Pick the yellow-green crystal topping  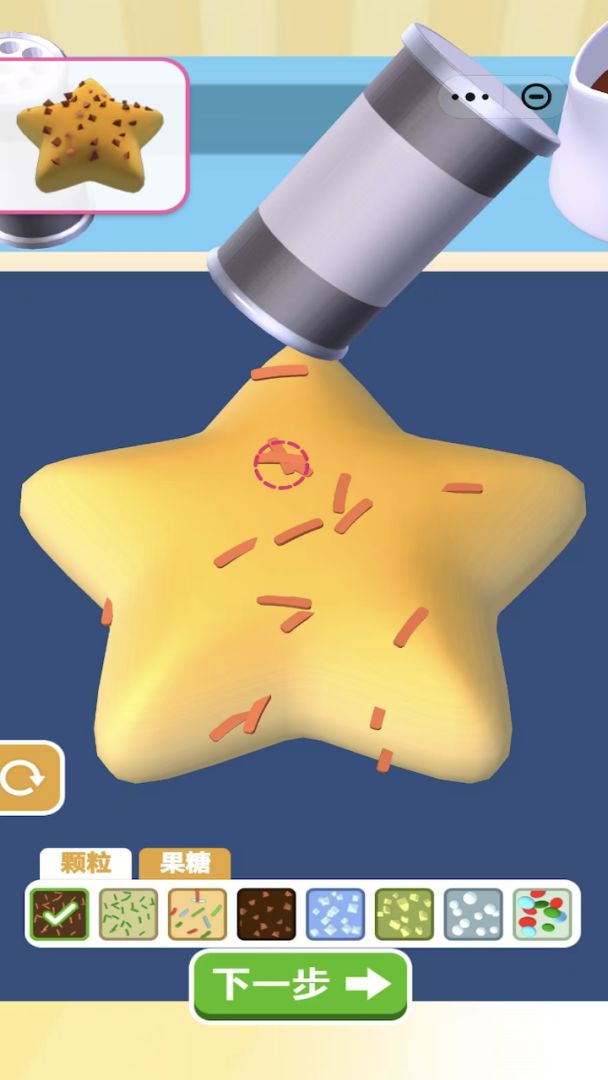404,914
